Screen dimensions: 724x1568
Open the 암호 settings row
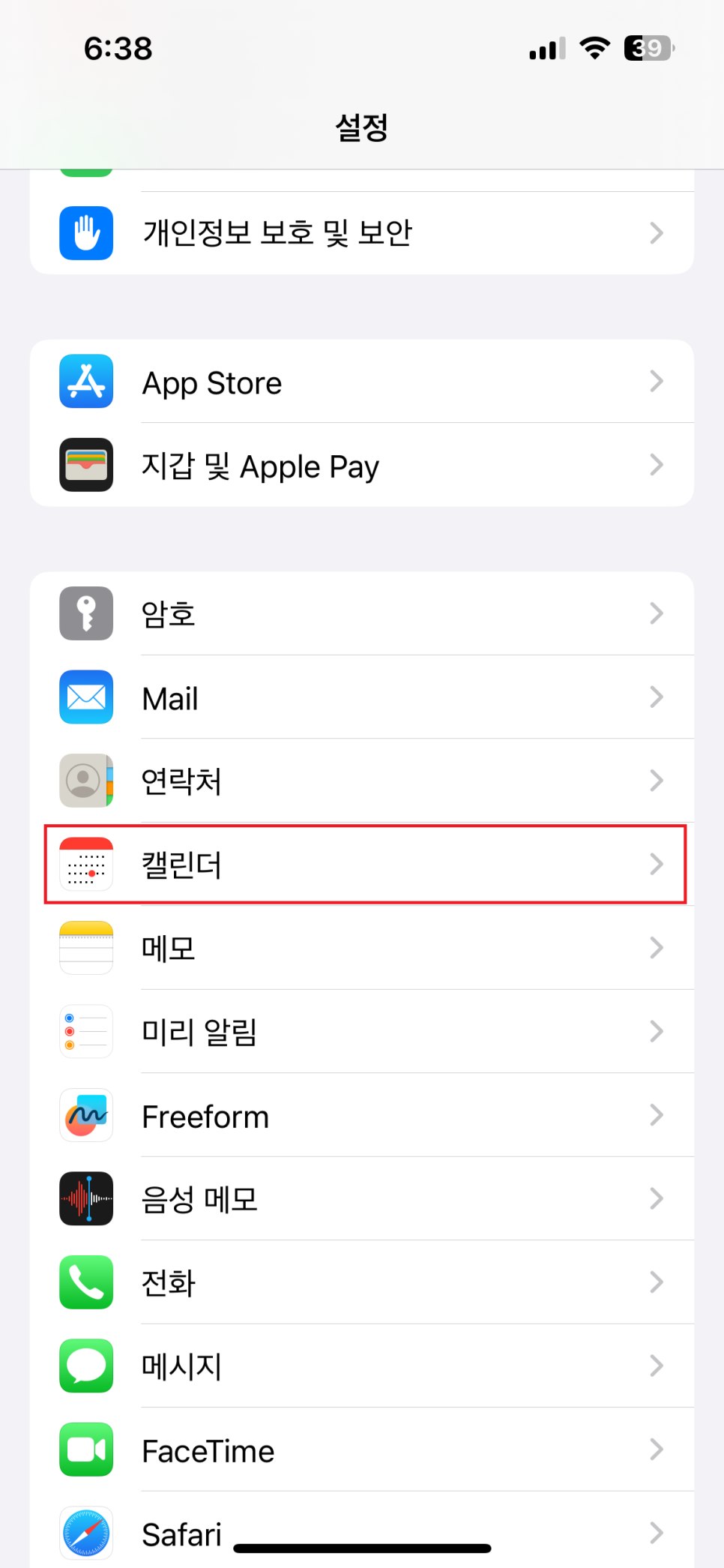[x=362, y=613]
